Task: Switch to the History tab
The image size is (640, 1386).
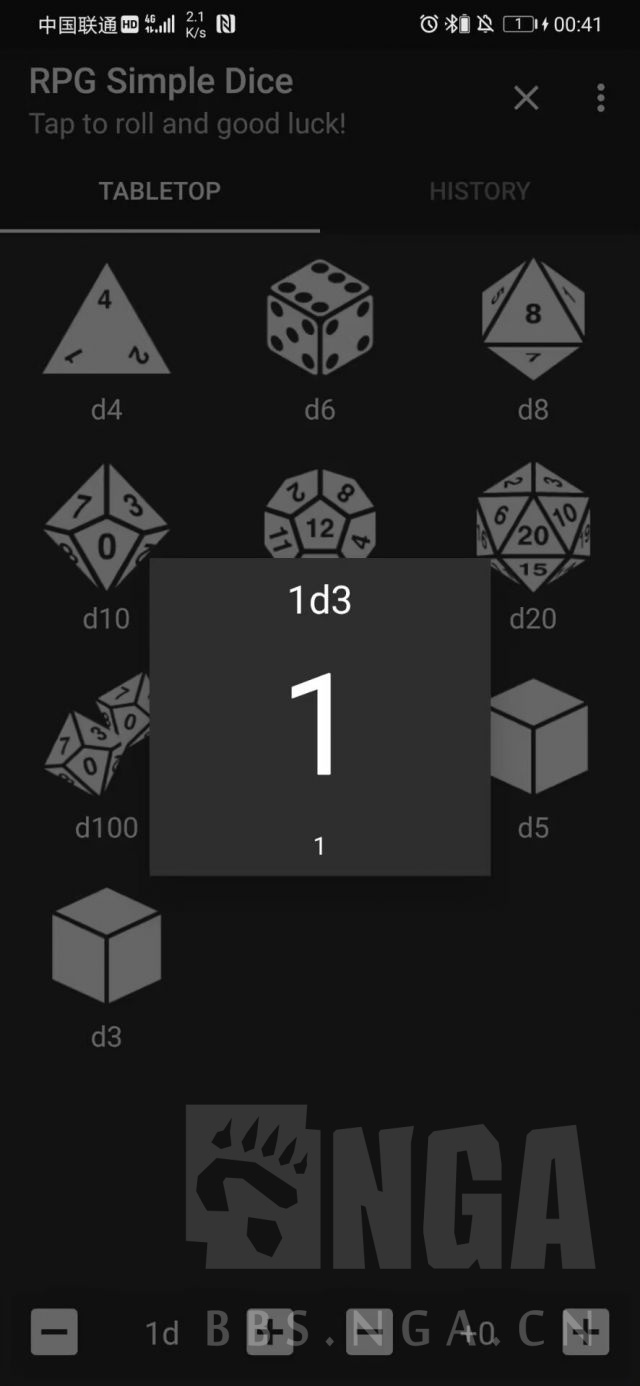Action: [480, 191]
